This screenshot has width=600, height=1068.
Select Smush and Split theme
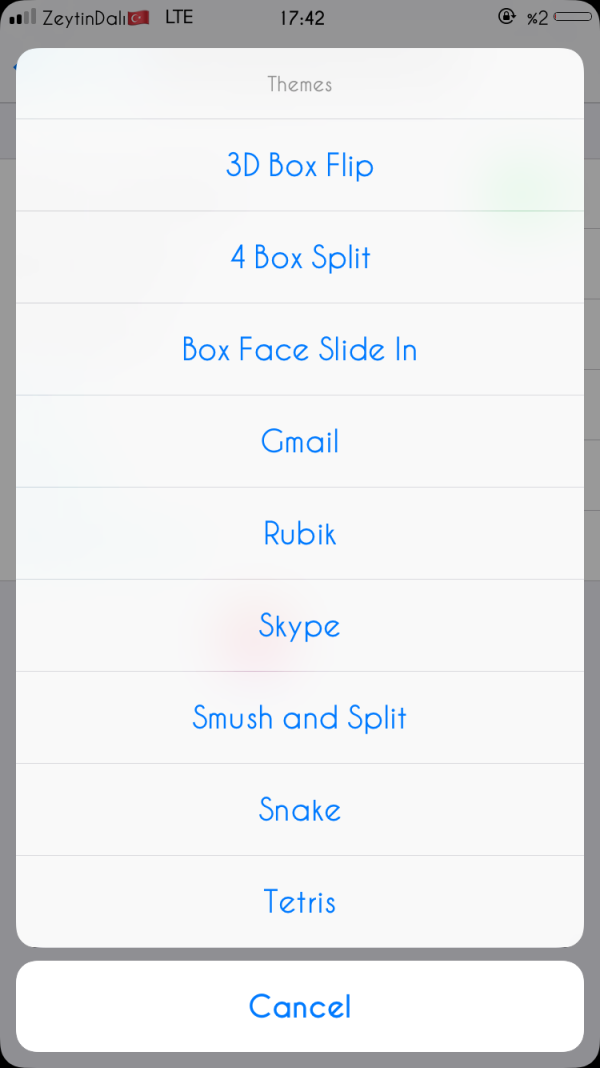(300, 717)
